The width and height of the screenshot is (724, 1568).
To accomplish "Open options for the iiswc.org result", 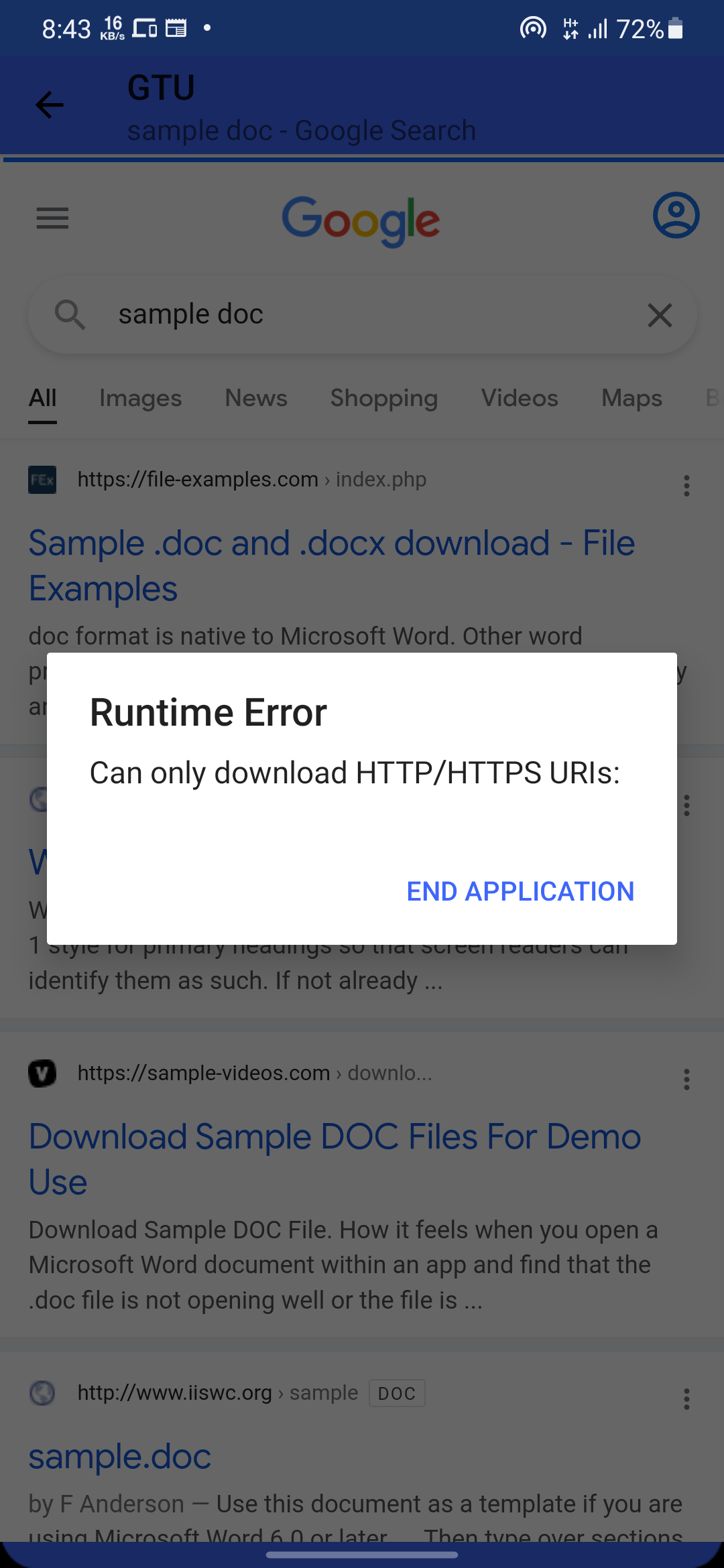I will 686,1398.
